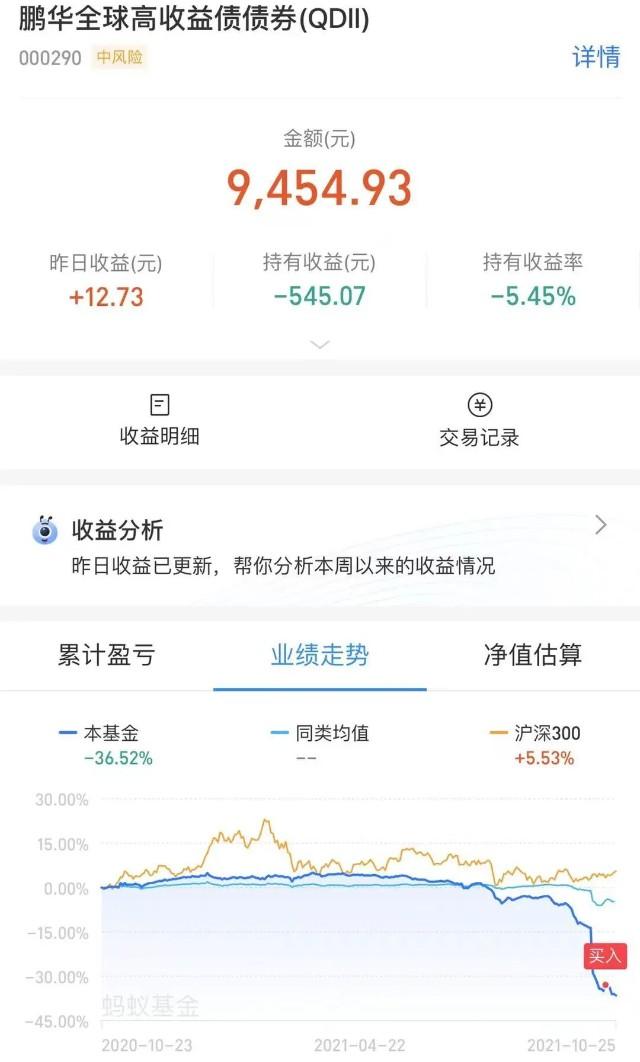Viewport: 640px width, 1062px height.
Task: Select the 业绩走势 tab
Action: click(x=320, y=655)
